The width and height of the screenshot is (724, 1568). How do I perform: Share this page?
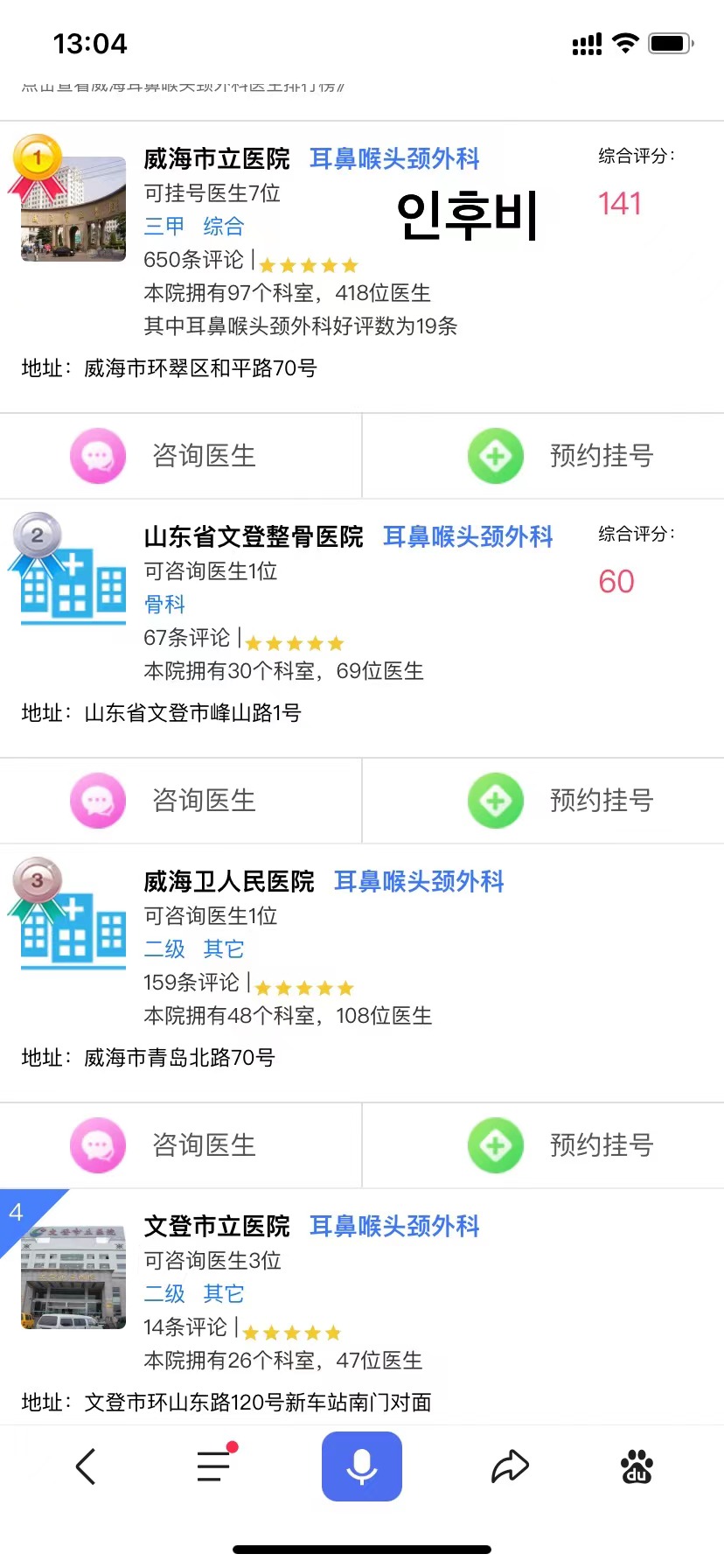point(510,1466)
